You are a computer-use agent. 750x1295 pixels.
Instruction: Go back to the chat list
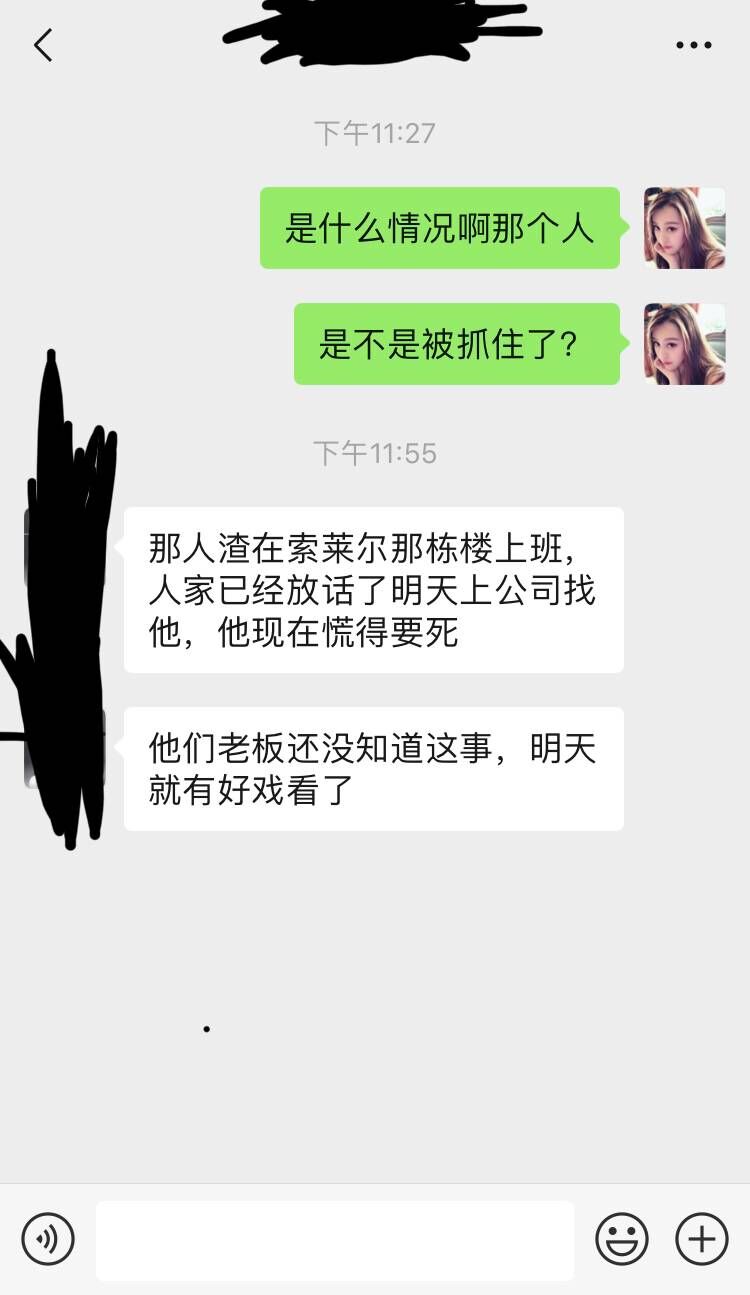[x=43, y=45]
